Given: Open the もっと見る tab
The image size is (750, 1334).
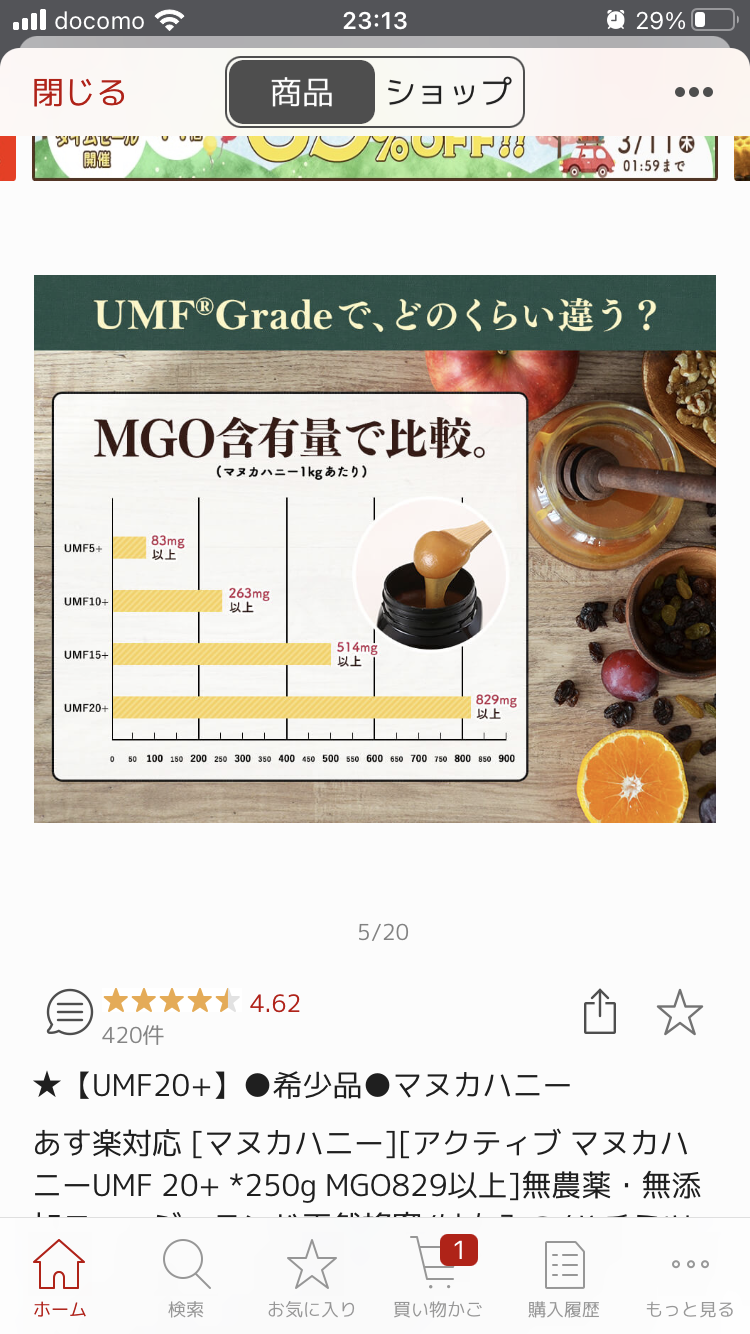Looking at the screenshot, I should [690, 1278].
